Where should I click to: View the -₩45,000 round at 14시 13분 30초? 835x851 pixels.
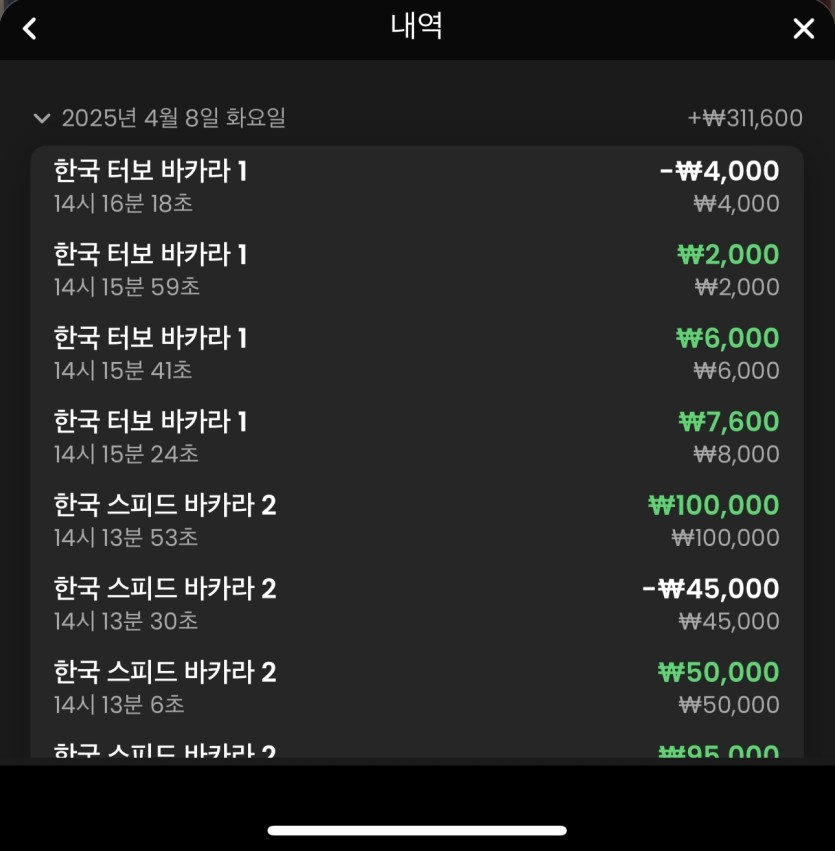(x=416, y=604)
